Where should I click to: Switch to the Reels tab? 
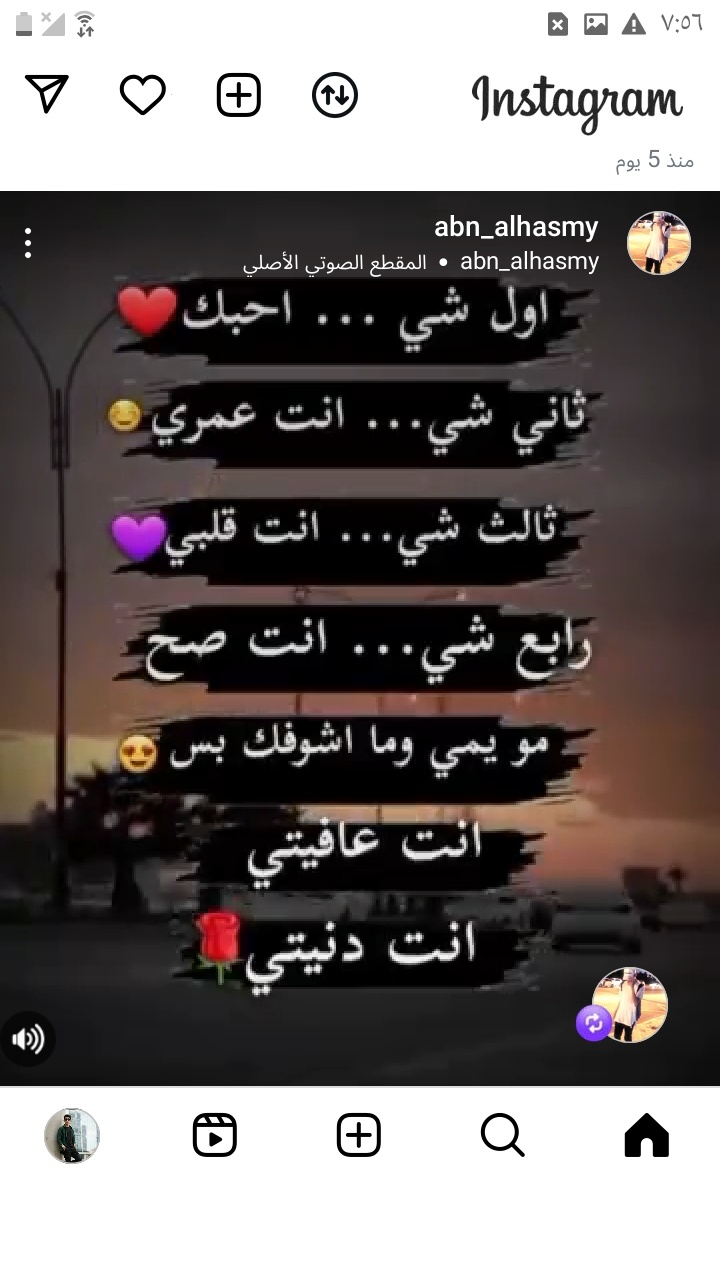pyautogui.click(x=214, y=1135)
